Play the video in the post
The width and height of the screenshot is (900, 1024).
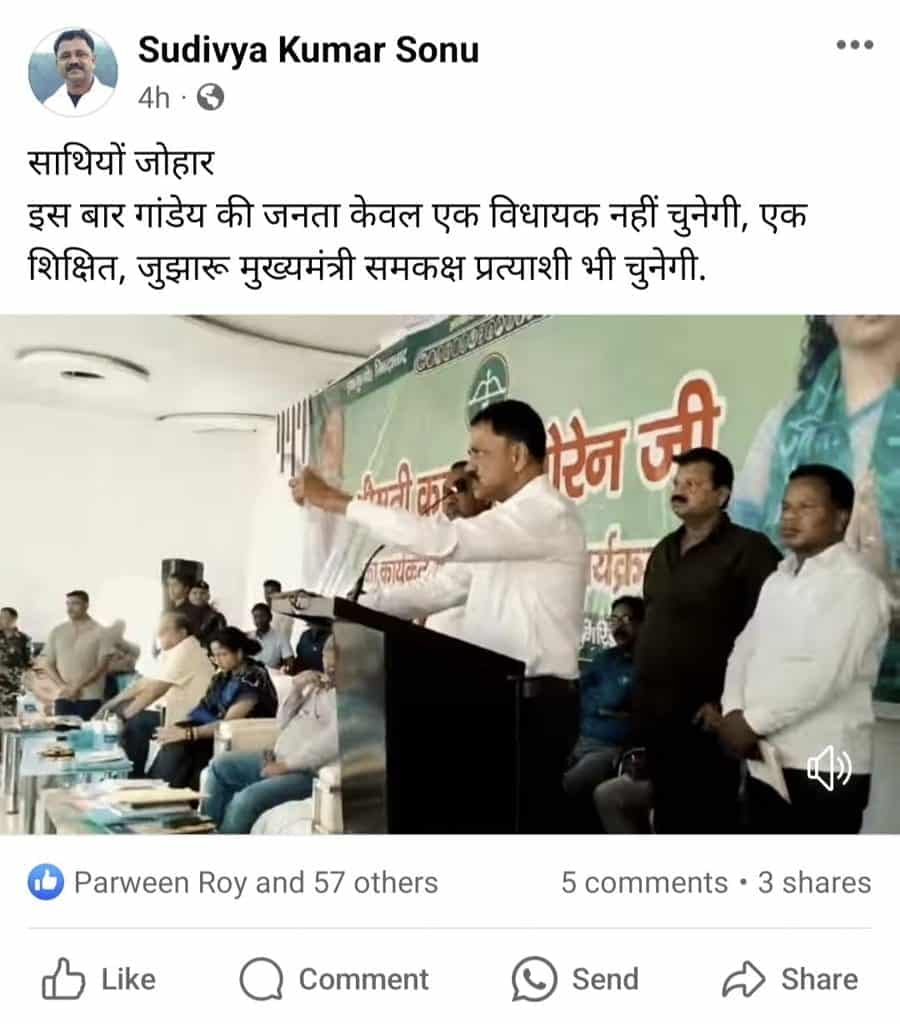[x=450, y=574]
